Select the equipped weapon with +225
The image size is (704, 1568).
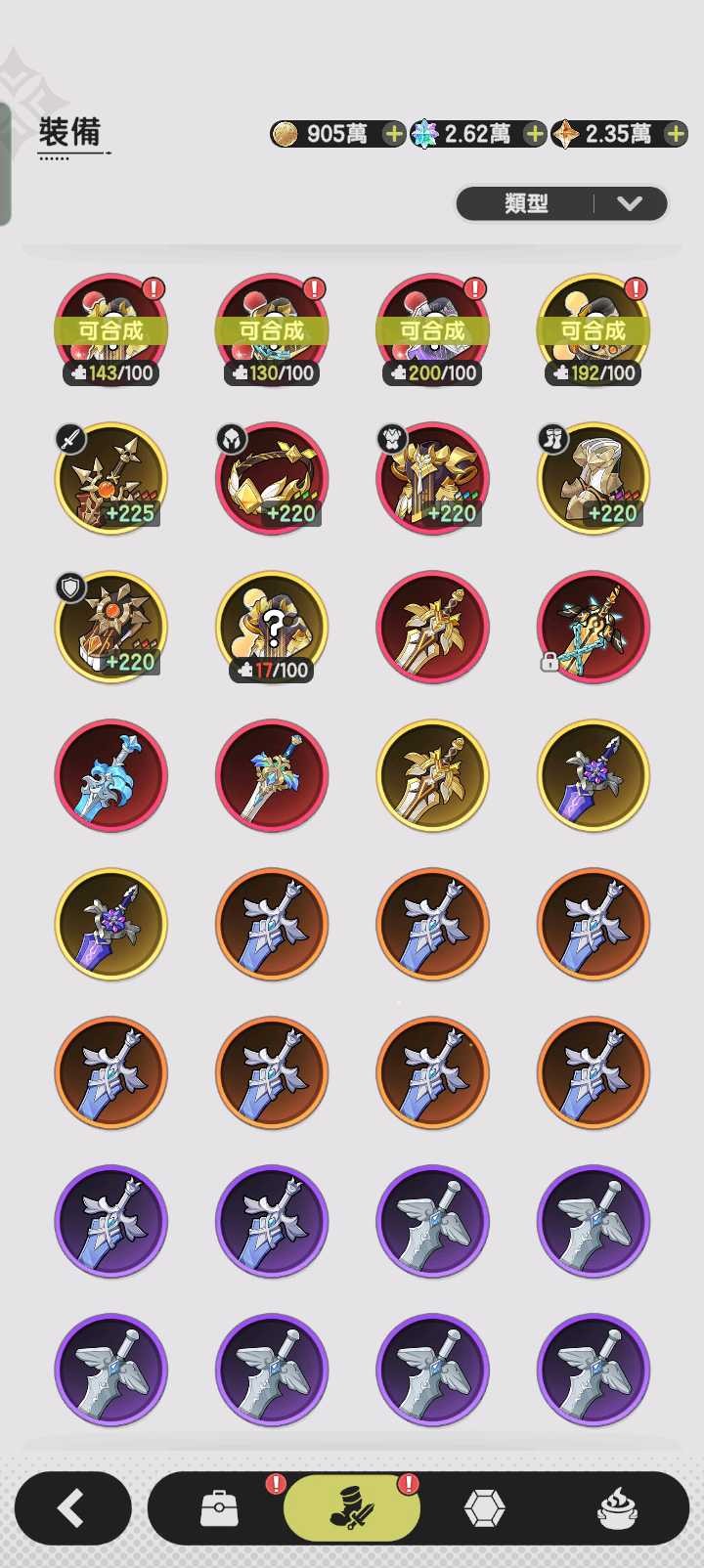pos(110,478)
